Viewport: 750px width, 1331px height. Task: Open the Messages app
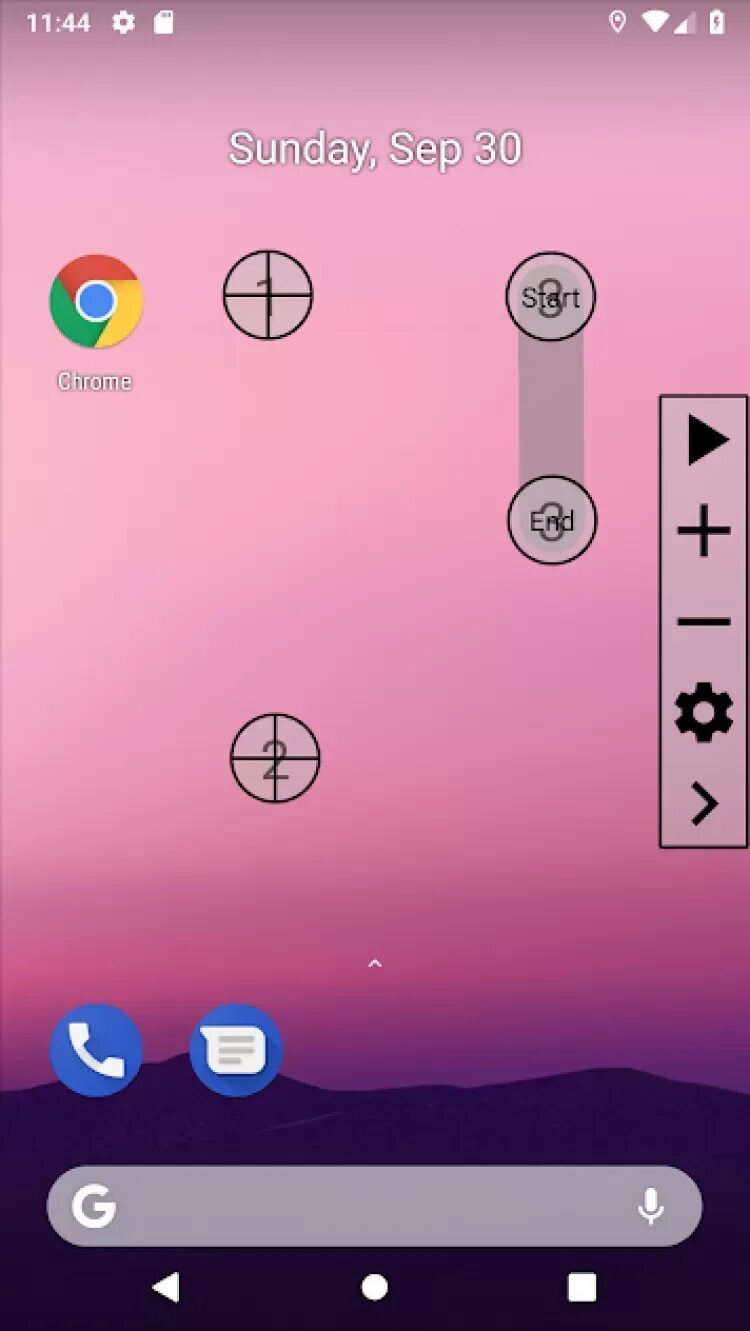tap(236, 1050)
